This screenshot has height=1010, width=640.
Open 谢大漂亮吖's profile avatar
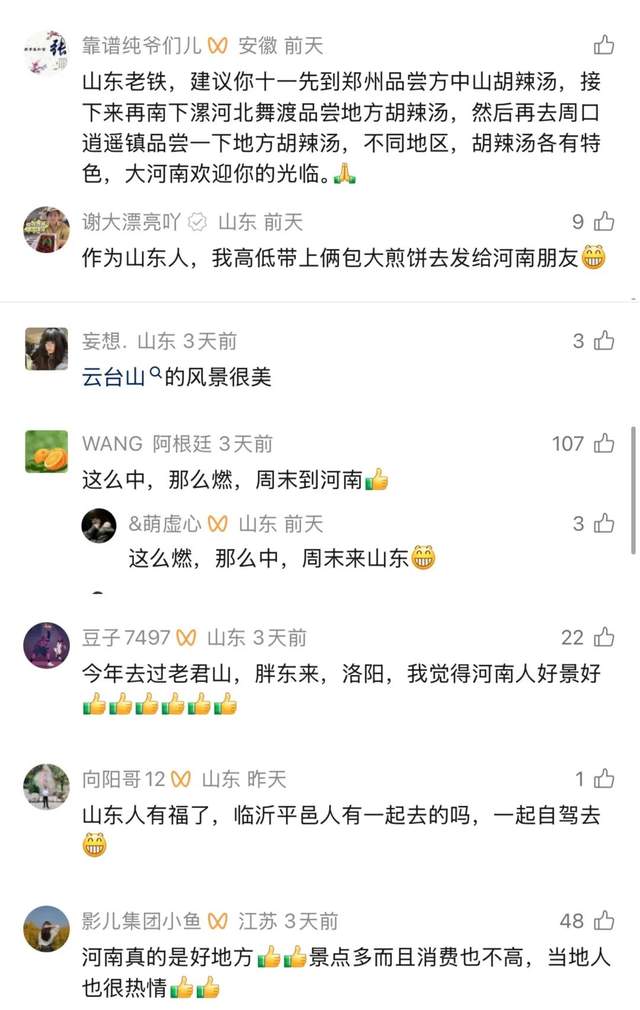pos(46,229)
